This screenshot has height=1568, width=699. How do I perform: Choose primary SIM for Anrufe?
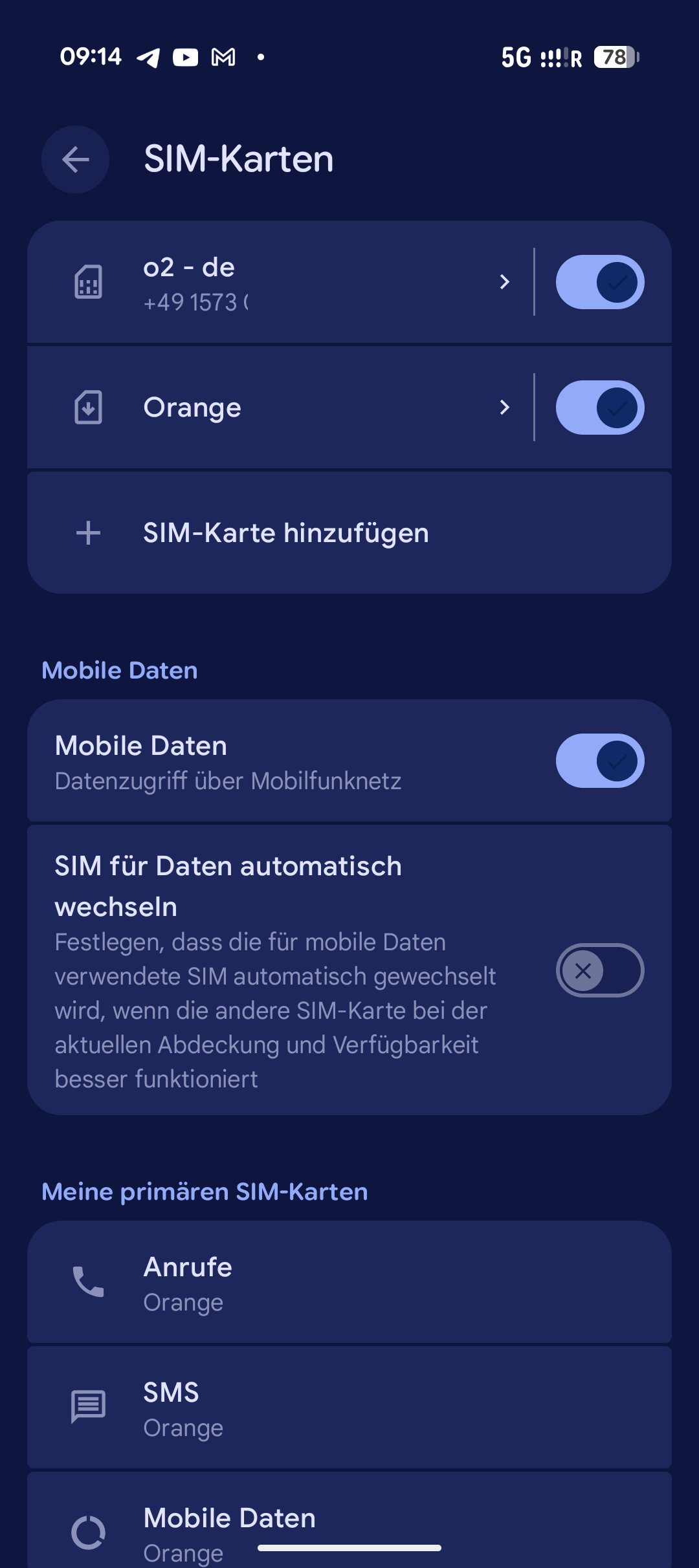(x=349, y=1283)
